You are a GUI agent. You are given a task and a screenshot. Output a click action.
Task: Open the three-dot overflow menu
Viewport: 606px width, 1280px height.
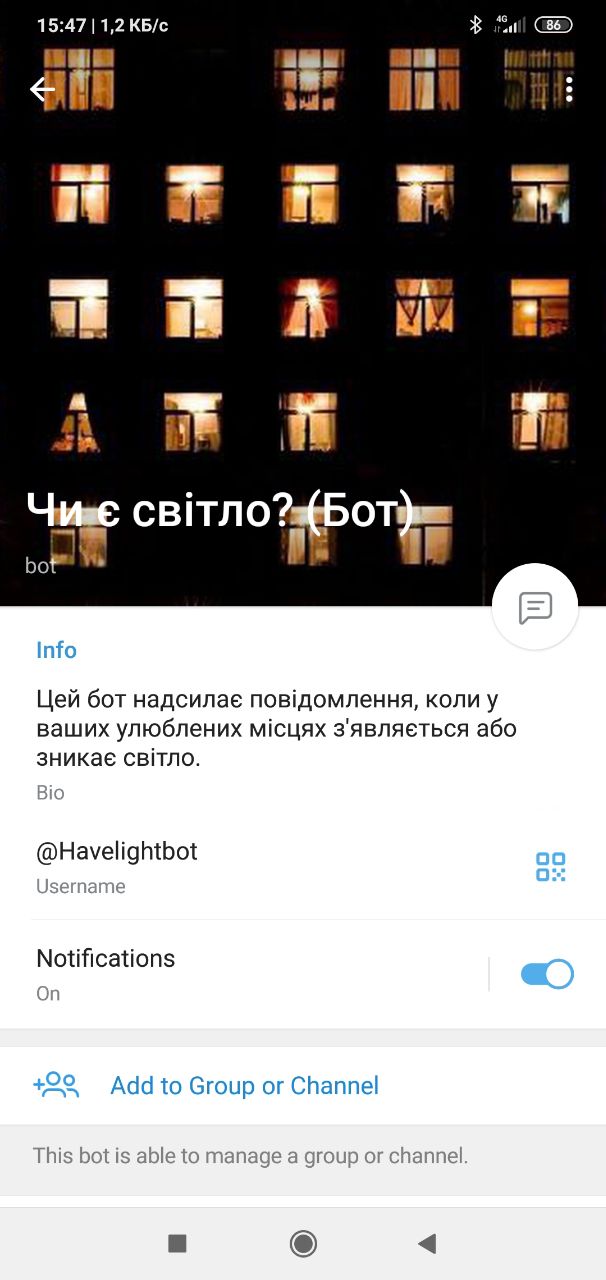pyautogui.click(x=569, y=90)
